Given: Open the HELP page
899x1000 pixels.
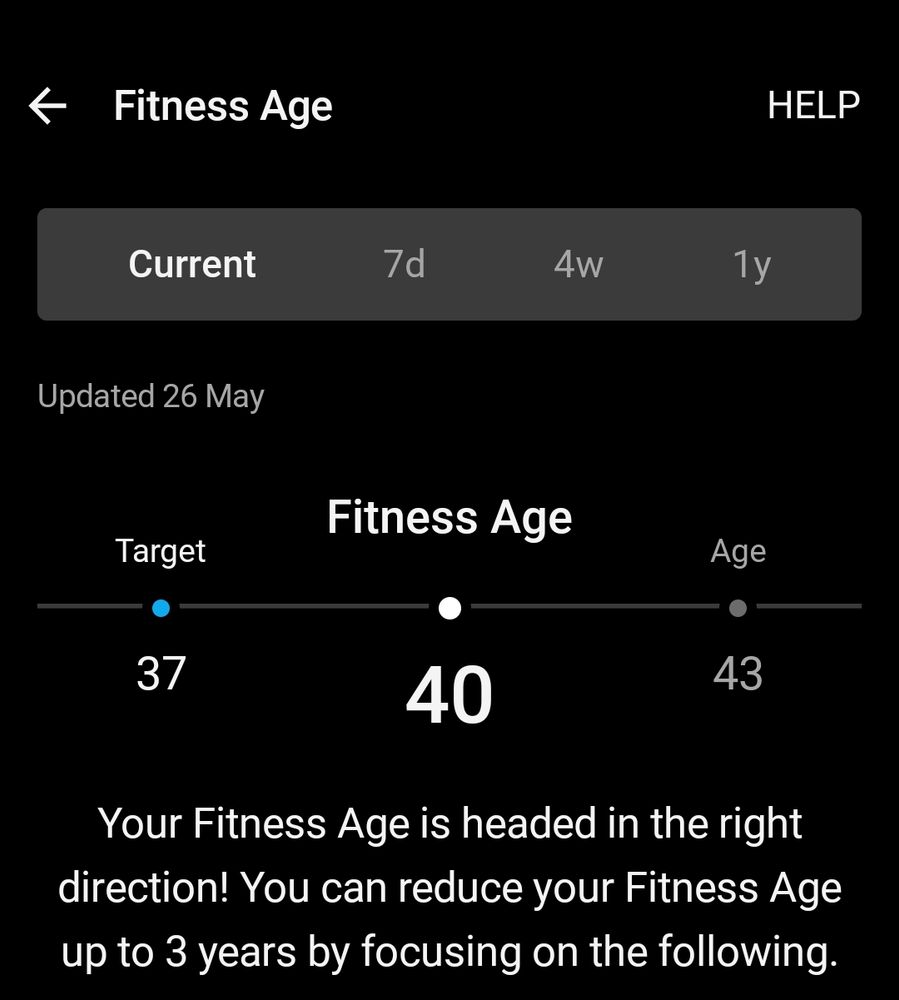Looking at the screenshot, I should click(813, 105).
